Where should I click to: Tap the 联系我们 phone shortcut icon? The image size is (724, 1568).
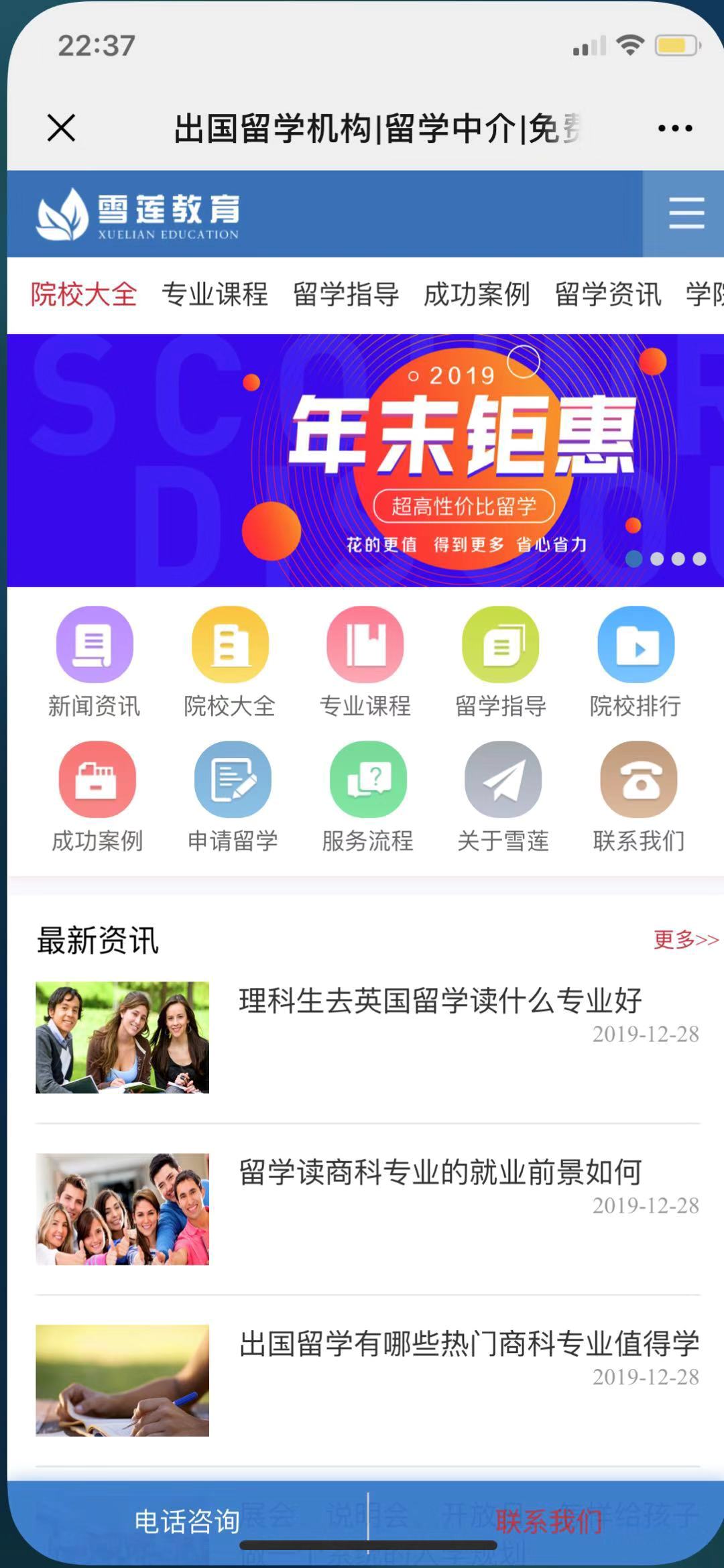(638, 780)
